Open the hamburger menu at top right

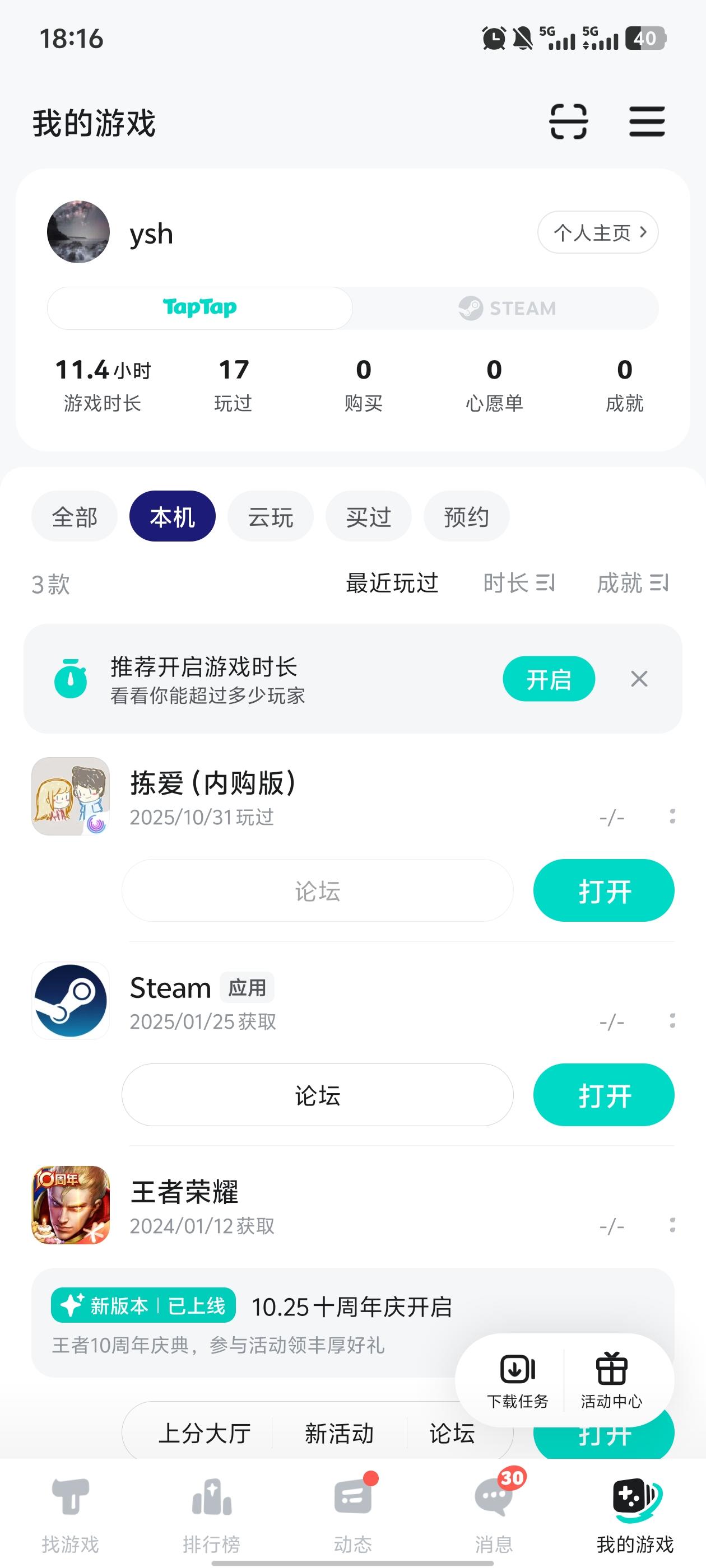[647, 121]
